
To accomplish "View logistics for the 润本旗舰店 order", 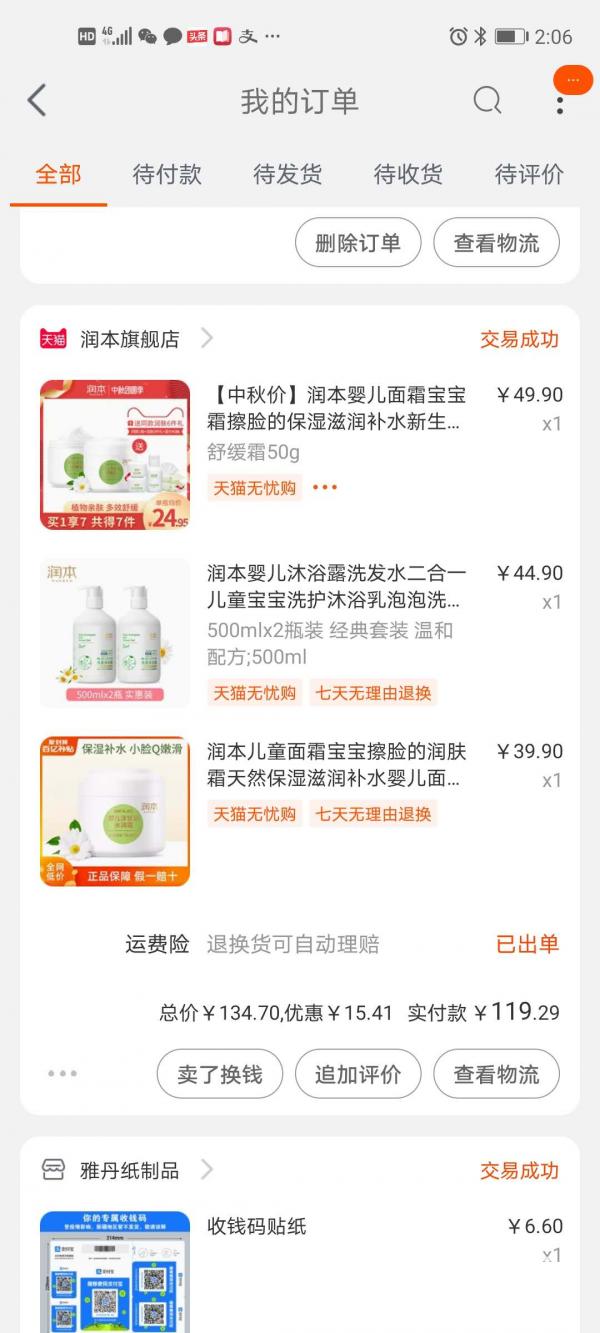I will [x=496, y=1074].
